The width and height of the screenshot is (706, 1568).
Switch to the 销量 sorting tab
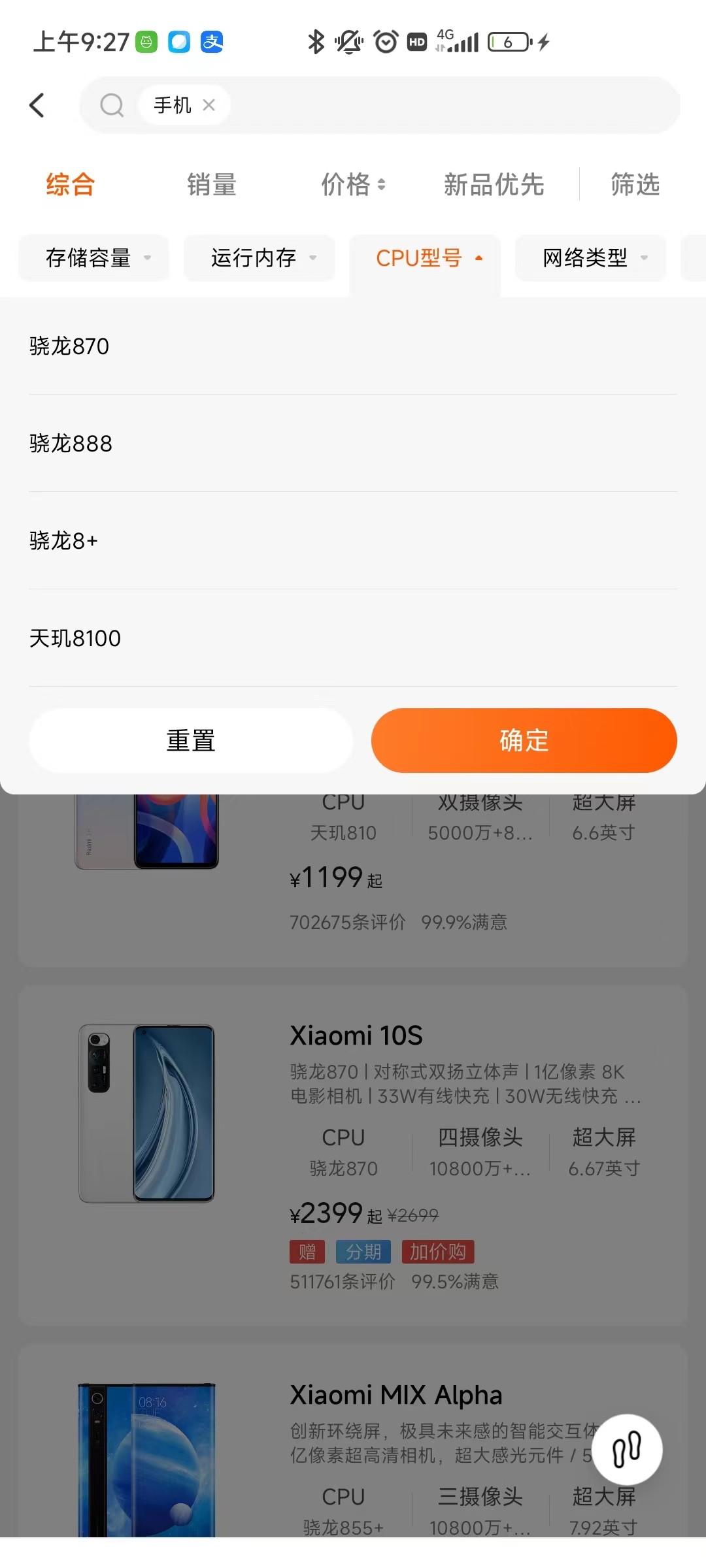click(x=212, y=185)
